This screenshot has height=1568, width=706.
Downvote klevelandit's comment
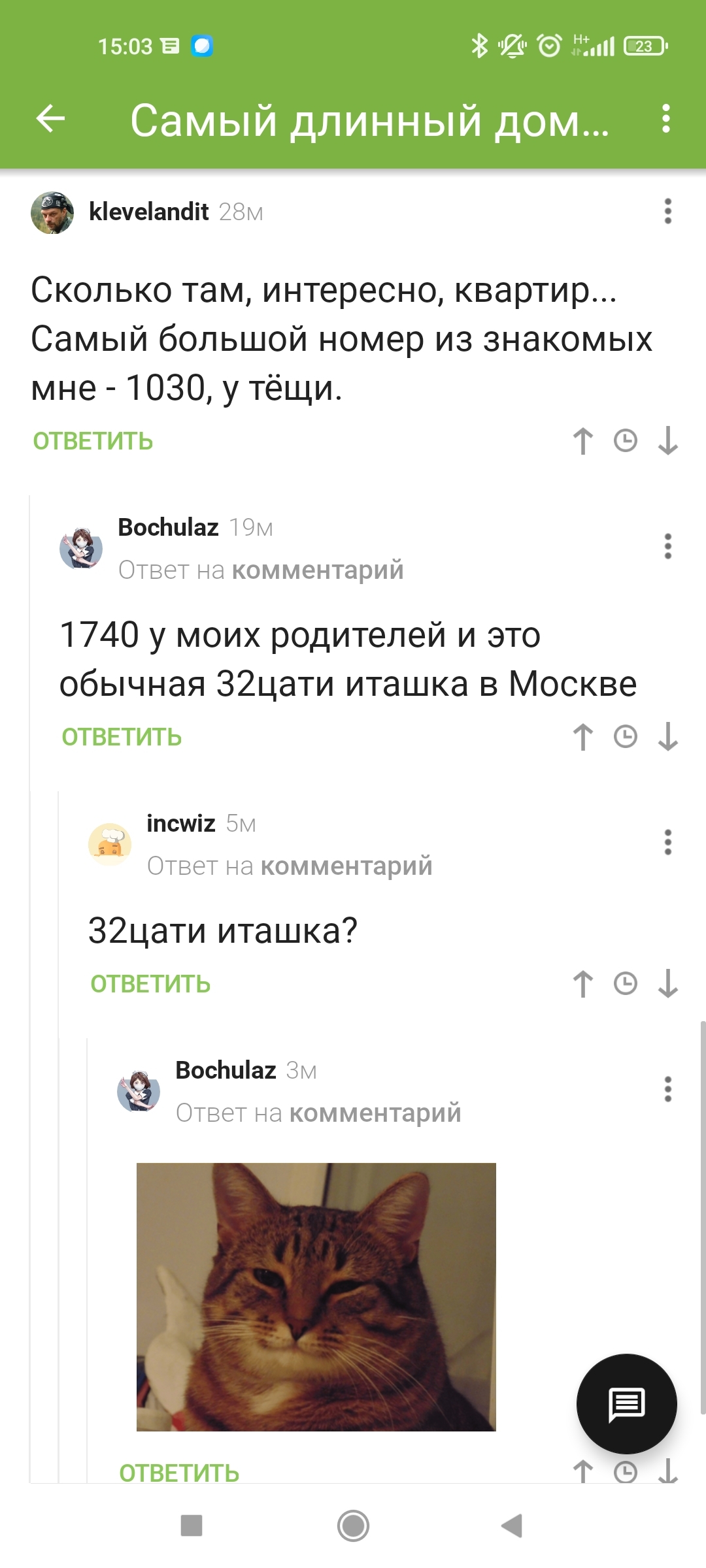[667, 441]
